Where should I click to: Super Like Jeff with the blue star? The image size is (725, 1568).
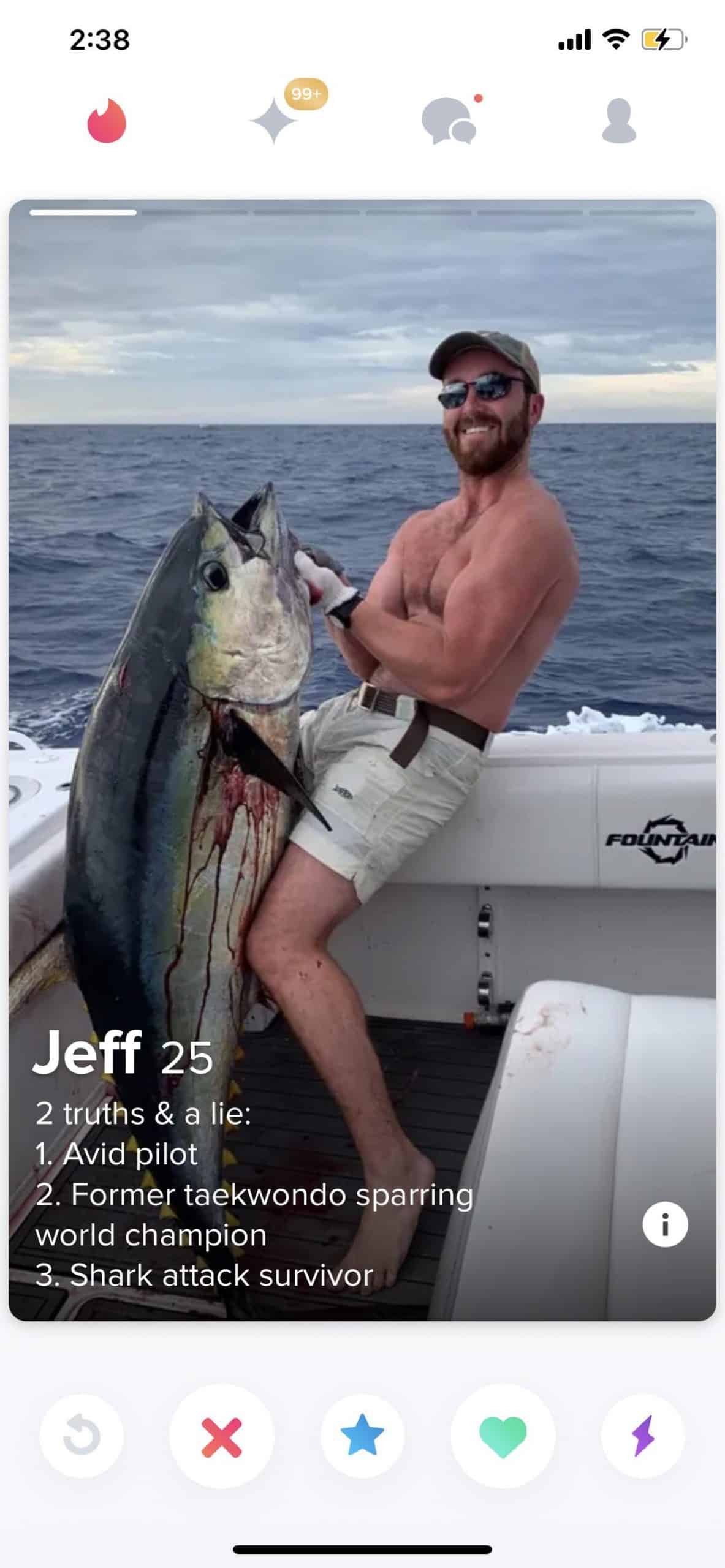tap(362, 1435)
